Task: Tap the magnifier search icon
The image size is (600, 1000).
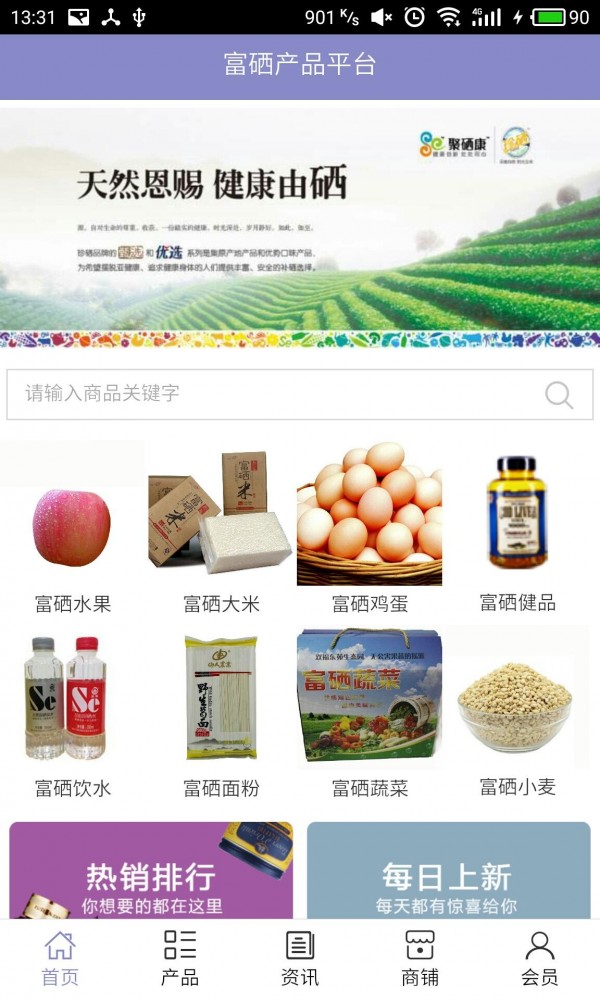Action: coord(559,394)
